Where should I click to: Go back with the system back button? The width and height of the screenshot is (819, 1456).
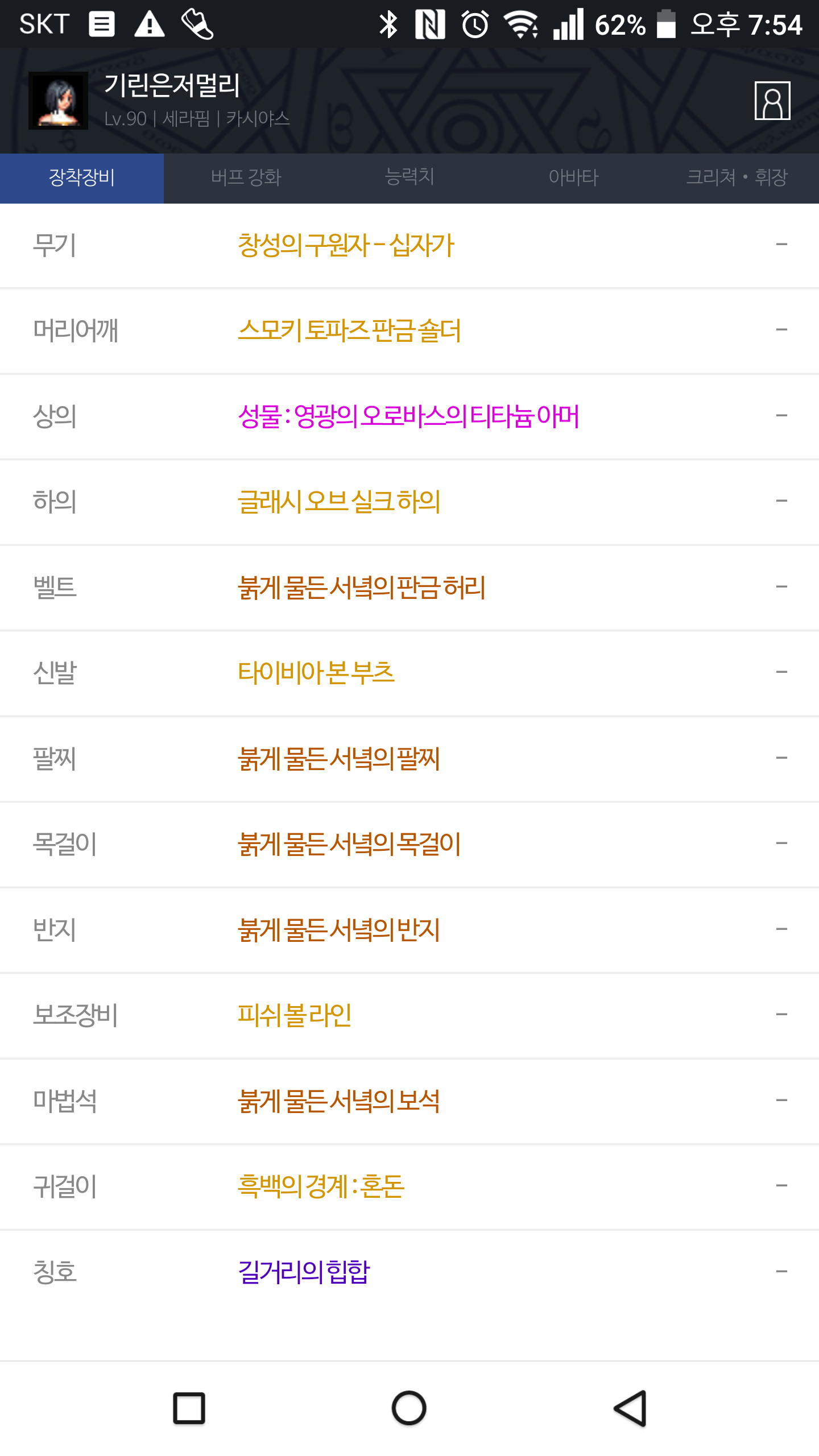(630, 1408)
